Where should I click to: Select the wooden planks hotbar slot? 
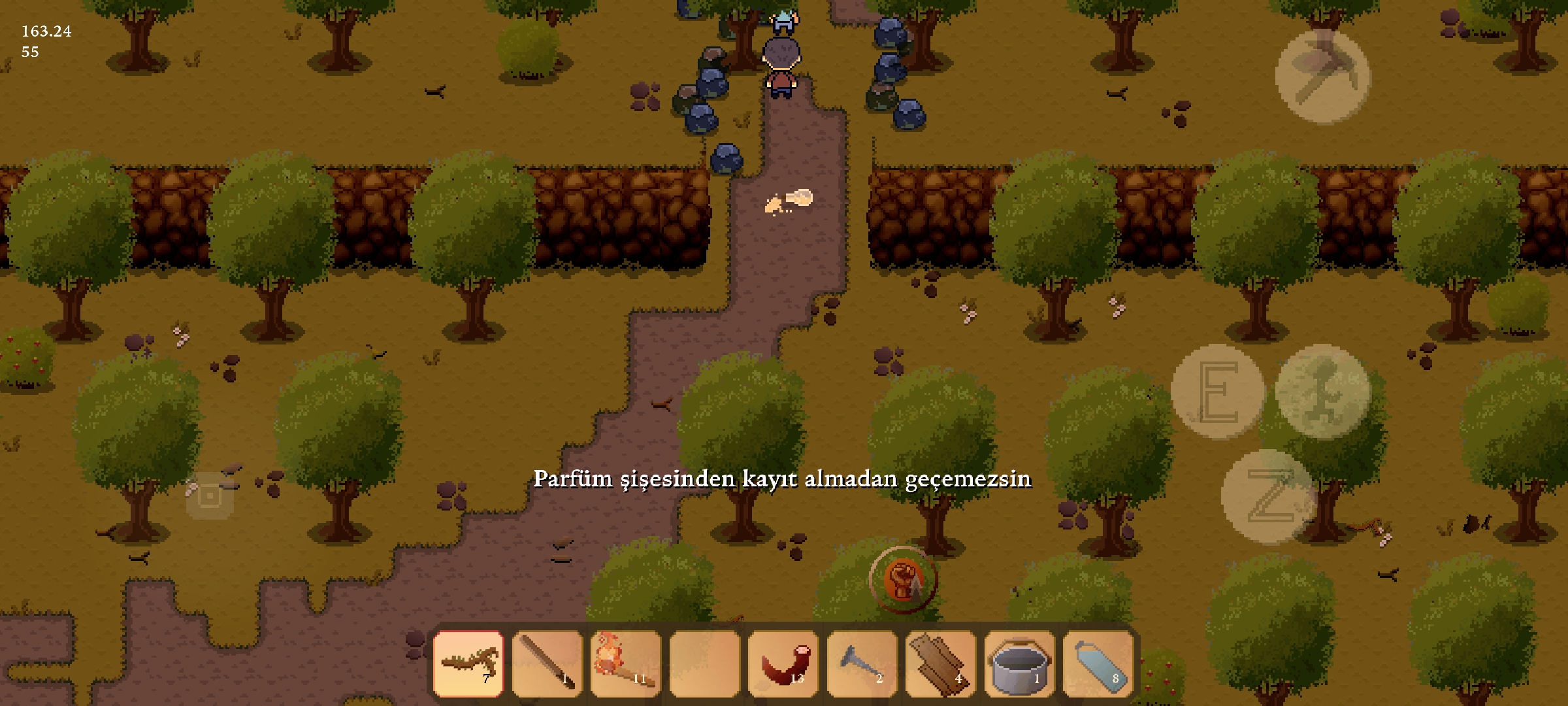coord(940,664)
